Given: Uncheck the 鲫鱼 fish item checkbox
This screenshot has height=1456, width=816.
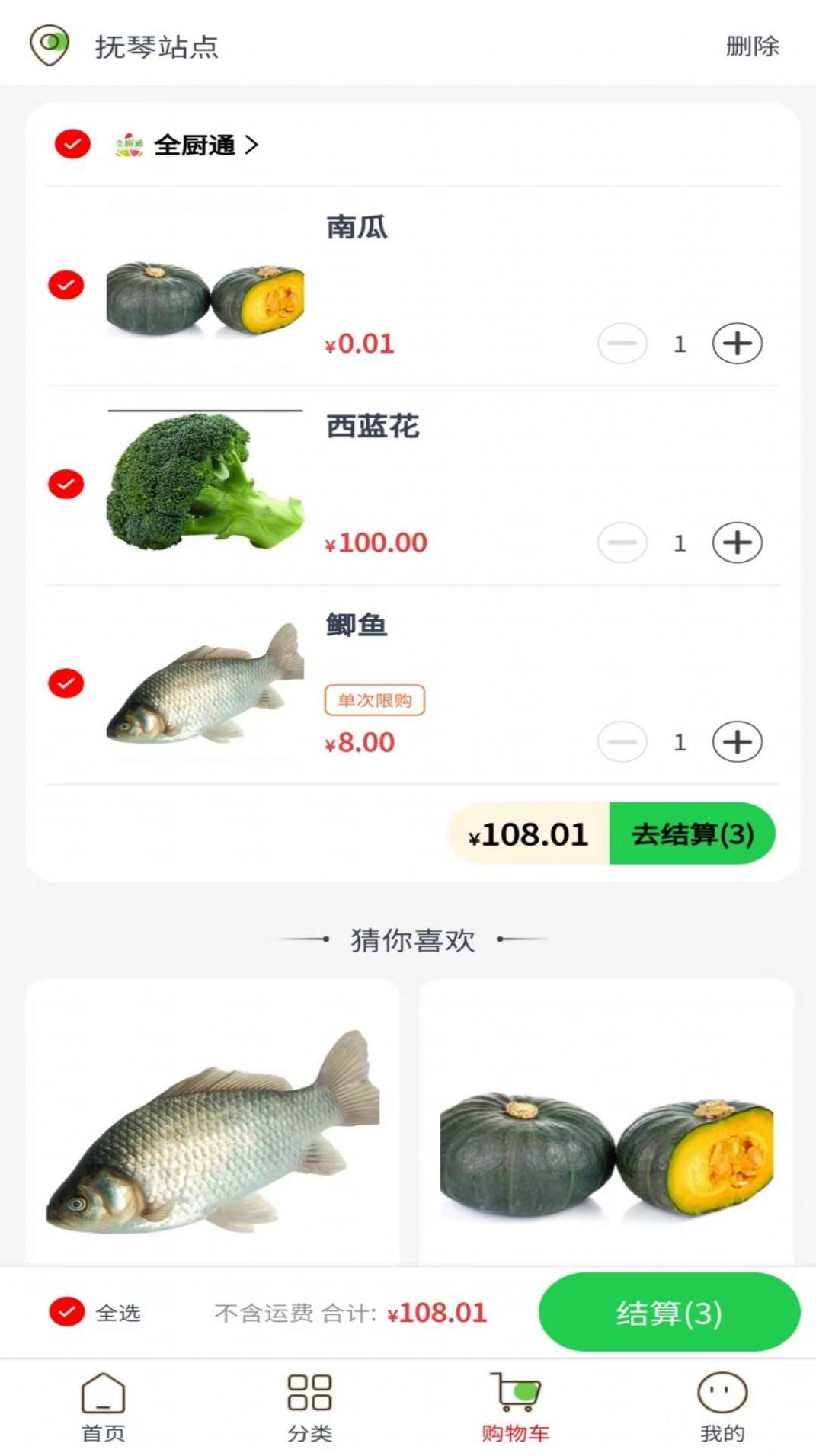Looking at the screenshot, I should [66, 684].
